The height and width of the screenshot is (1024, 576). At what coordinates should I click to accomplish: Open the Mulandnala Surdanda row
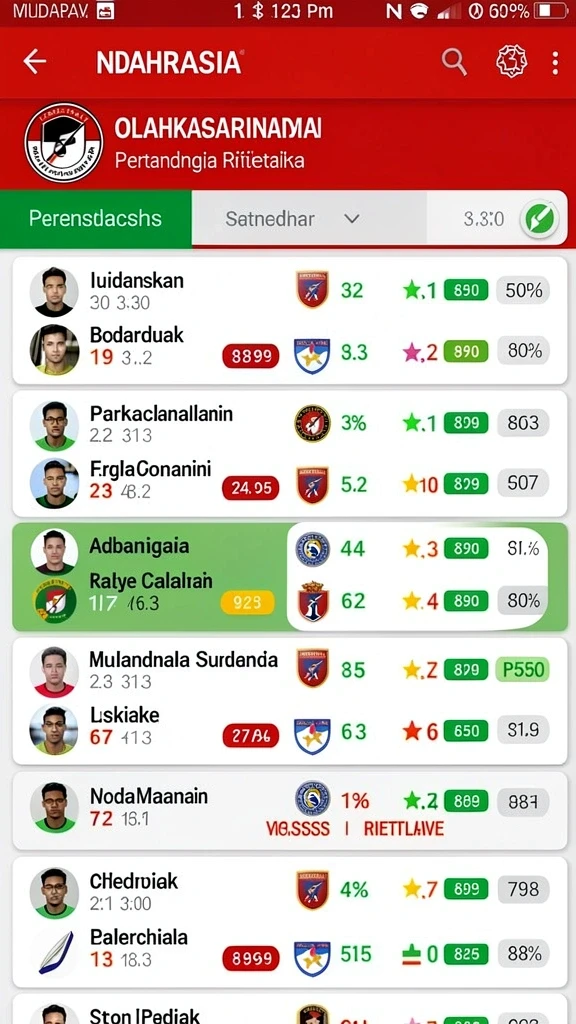(x=290, y=669)
